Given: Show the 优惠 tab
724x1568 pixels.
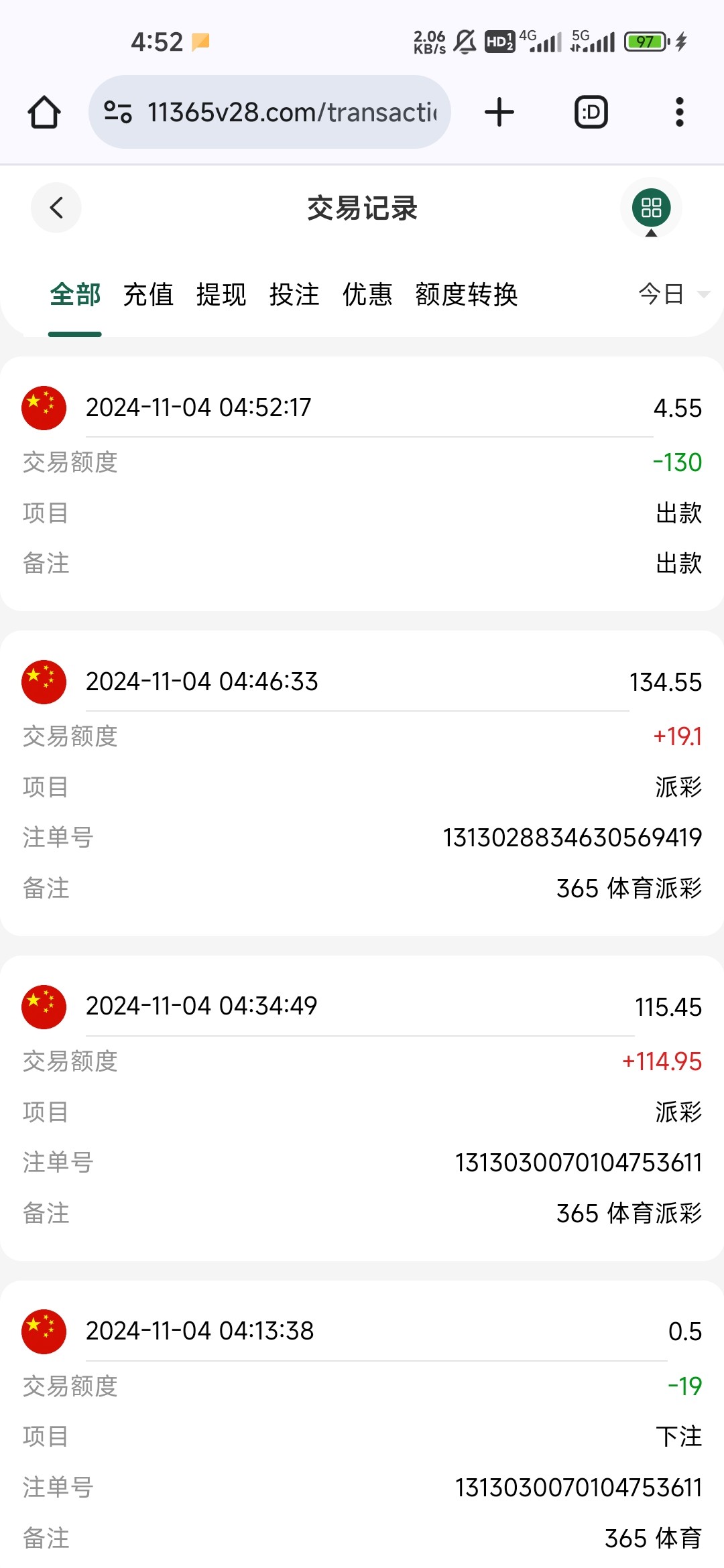Looking at the screenshot, I should (x=367, y=295).
